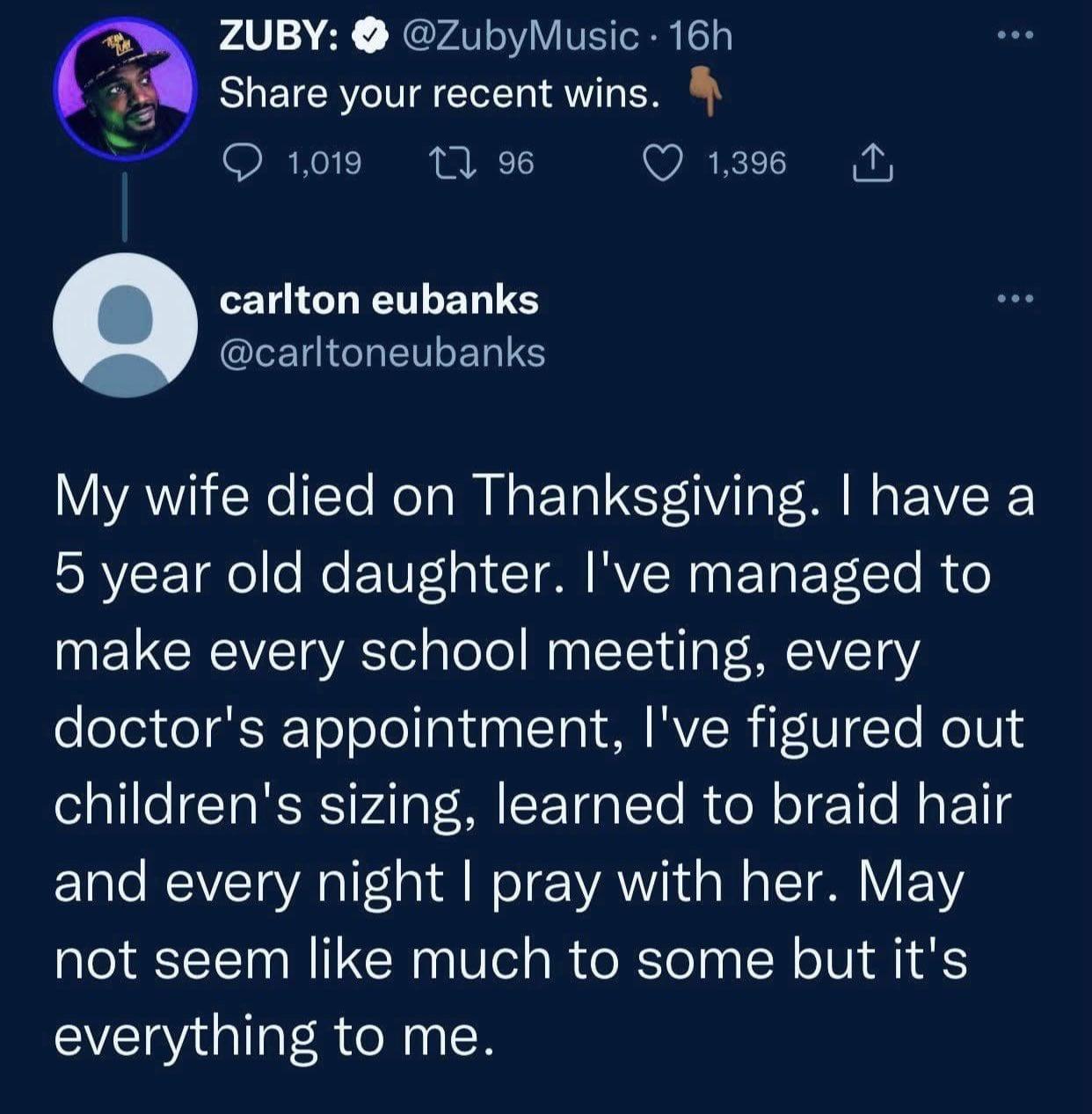Click the reply icon on ZUBY's tweet
Viewport: 1092px width, 1114px height.
(x=244, y=162)
